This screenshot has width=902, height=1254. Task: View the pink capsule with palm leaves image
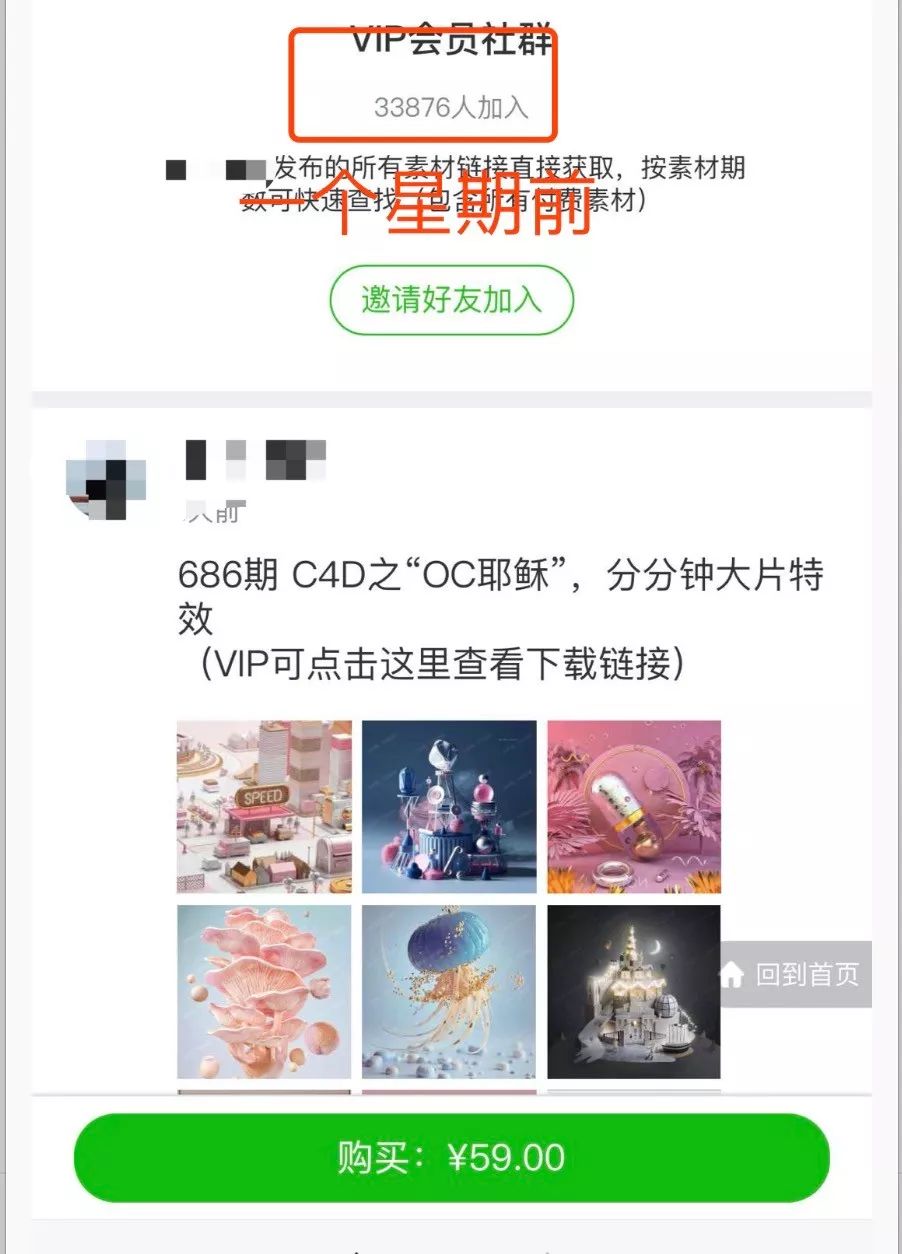tap(634, 806)
